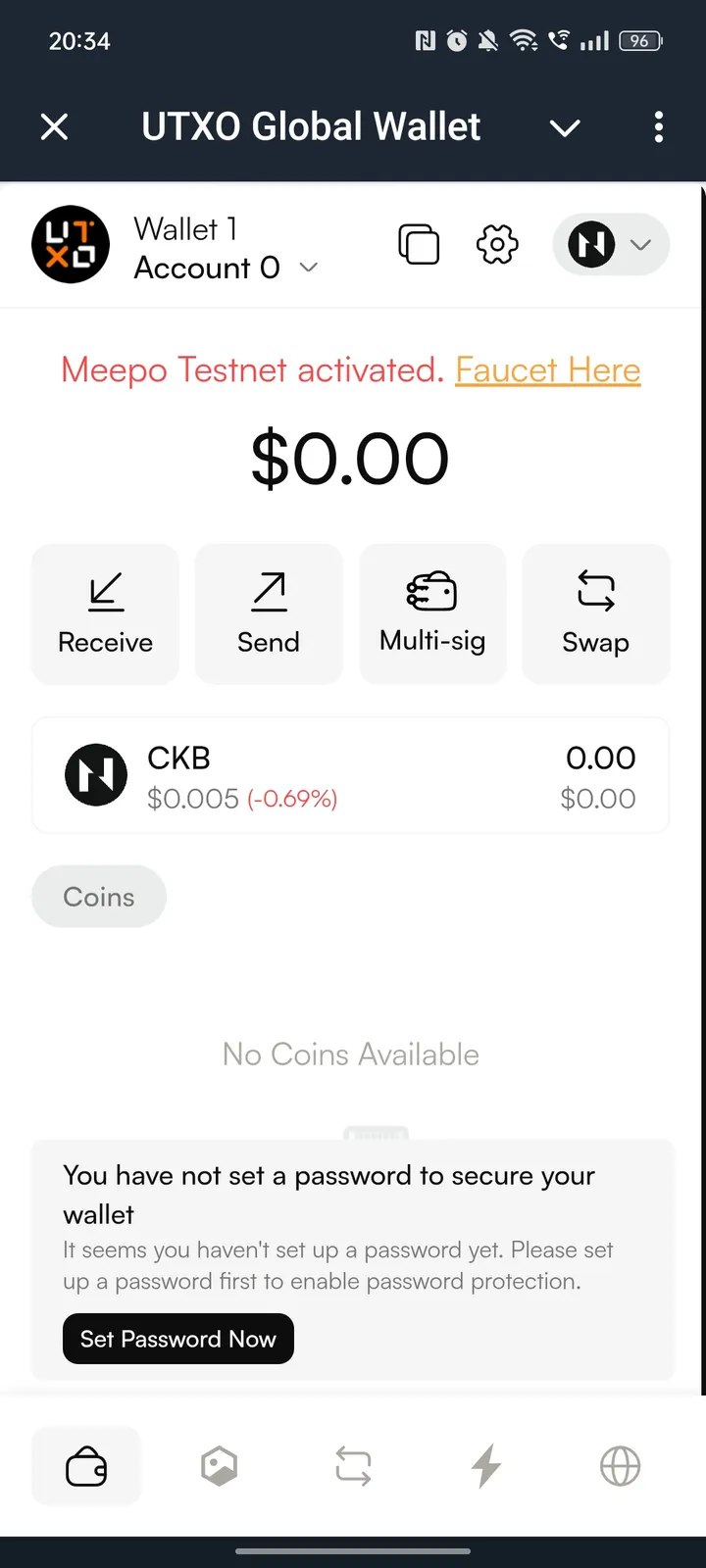
Task: Copy the wallet address with the copy icon
Action: 419,245
